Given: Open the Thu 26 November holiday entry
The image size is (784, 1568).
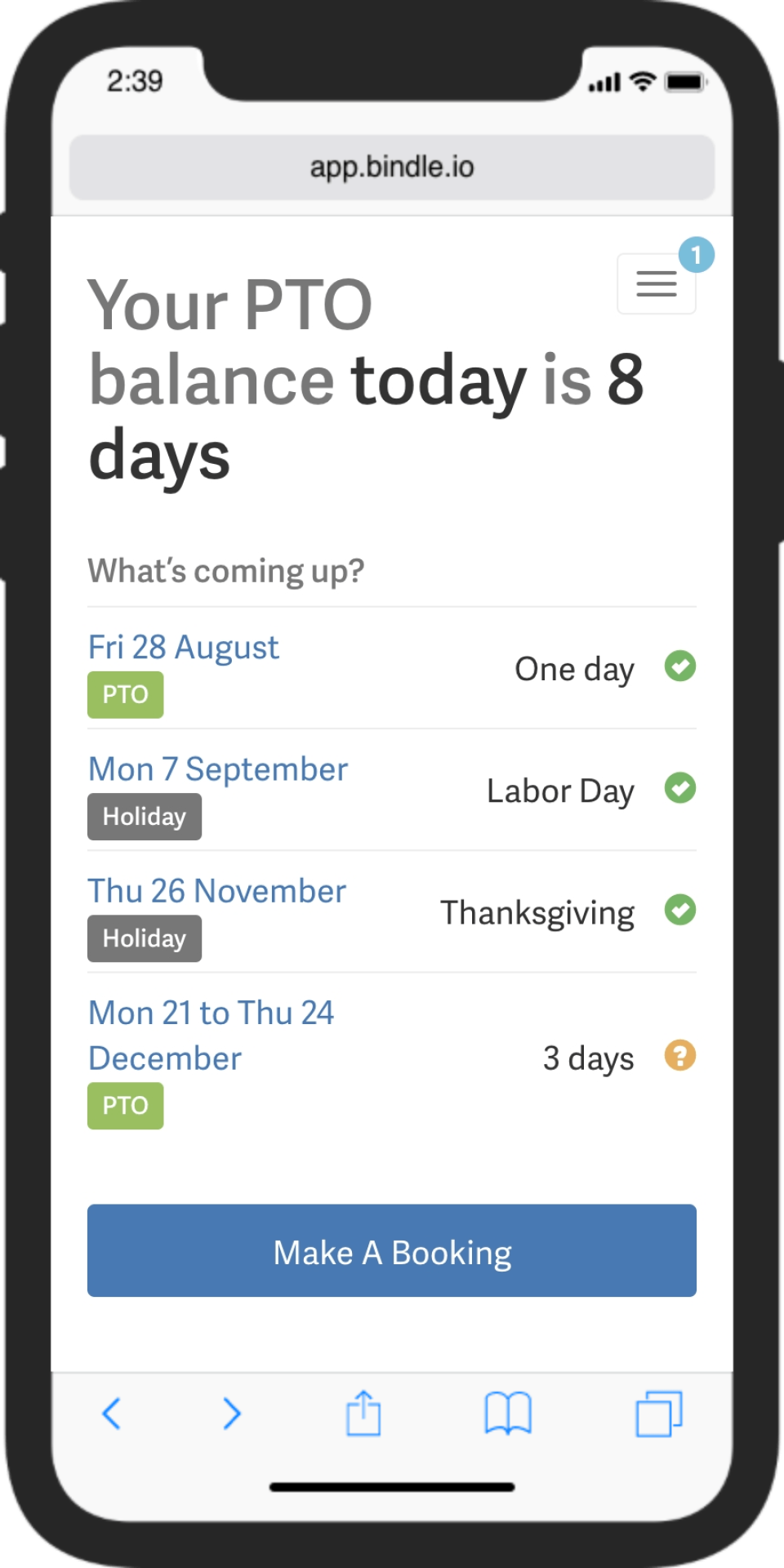Looking at the screenshot, I should pos(216,890).
